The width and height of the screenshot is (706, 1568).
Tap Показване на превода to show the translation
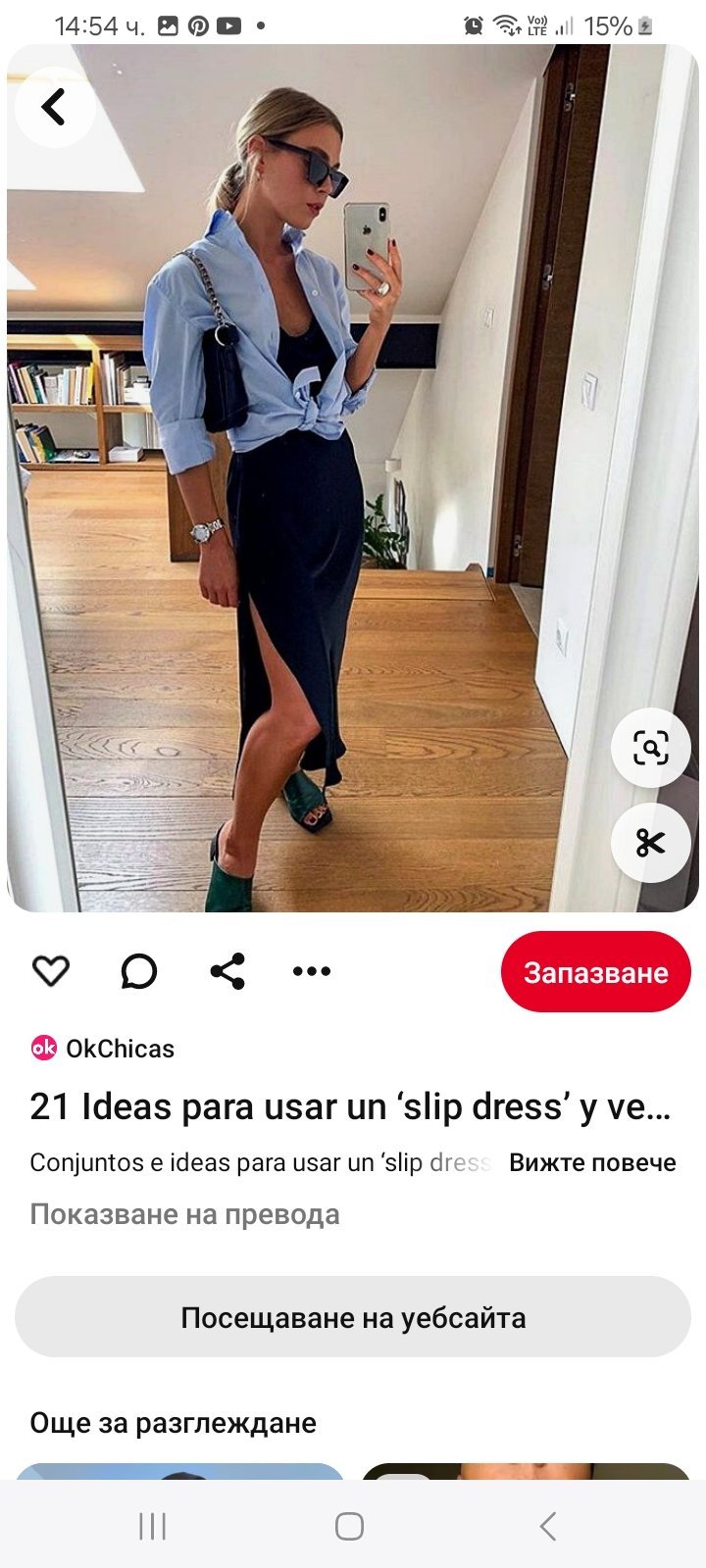point(184,1214)
